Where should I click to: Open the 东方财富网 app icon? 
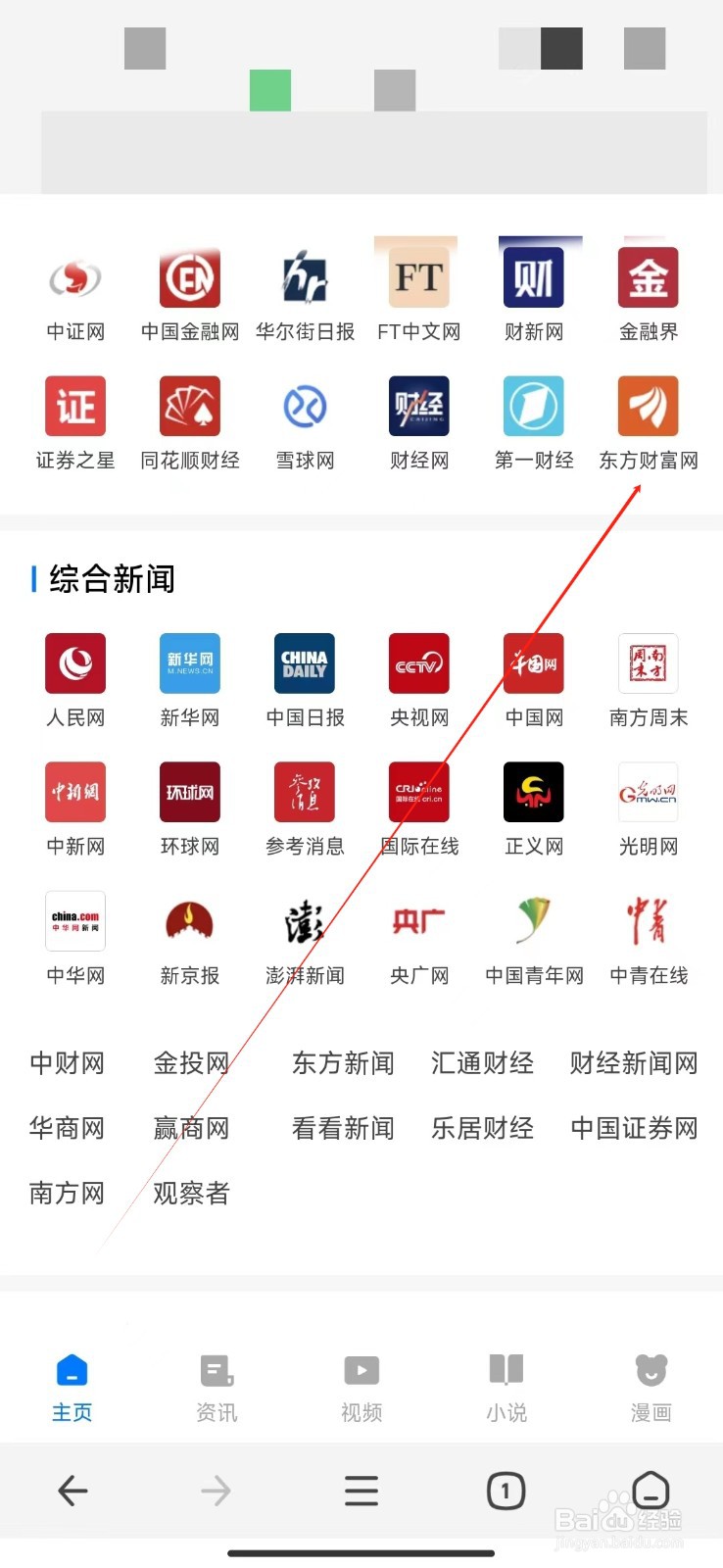648,406
